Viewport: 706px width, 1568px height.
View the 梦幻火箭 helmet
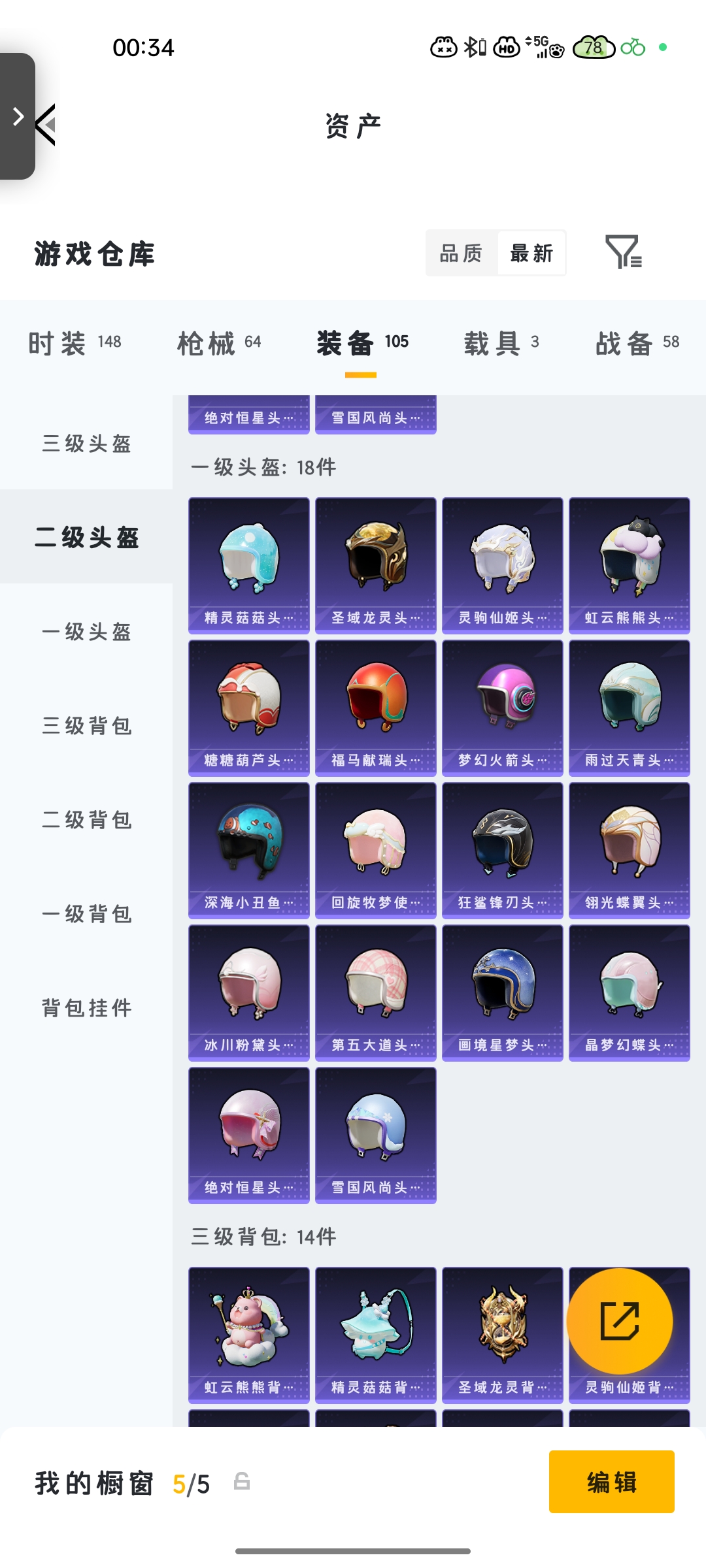coord(502,708)
